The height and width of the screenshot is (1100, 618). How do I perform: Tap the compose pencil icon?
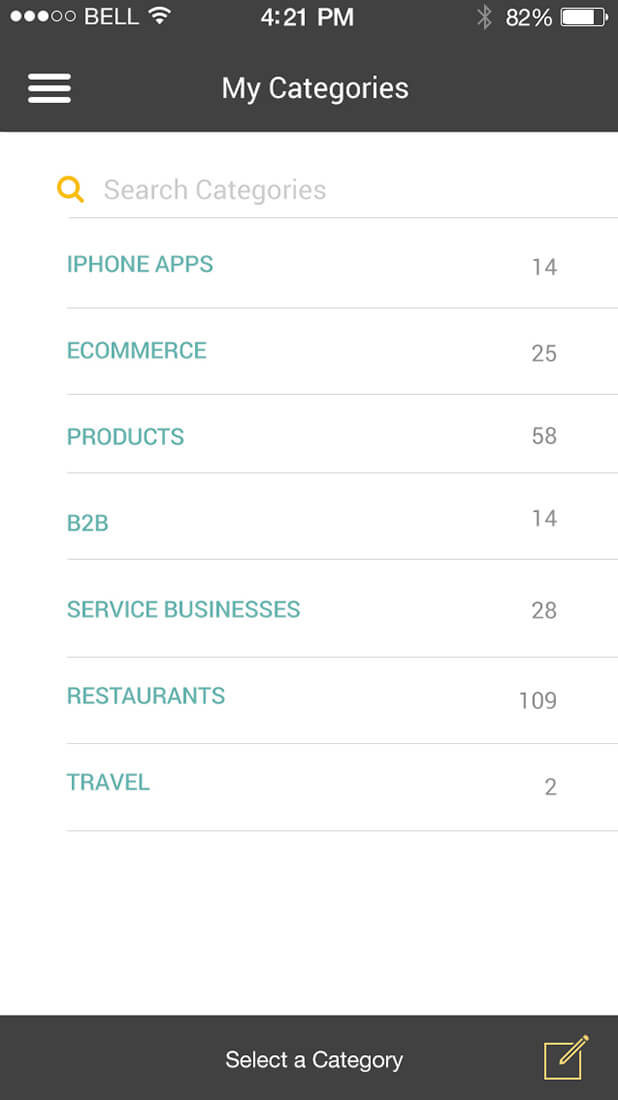(566, 1057)
